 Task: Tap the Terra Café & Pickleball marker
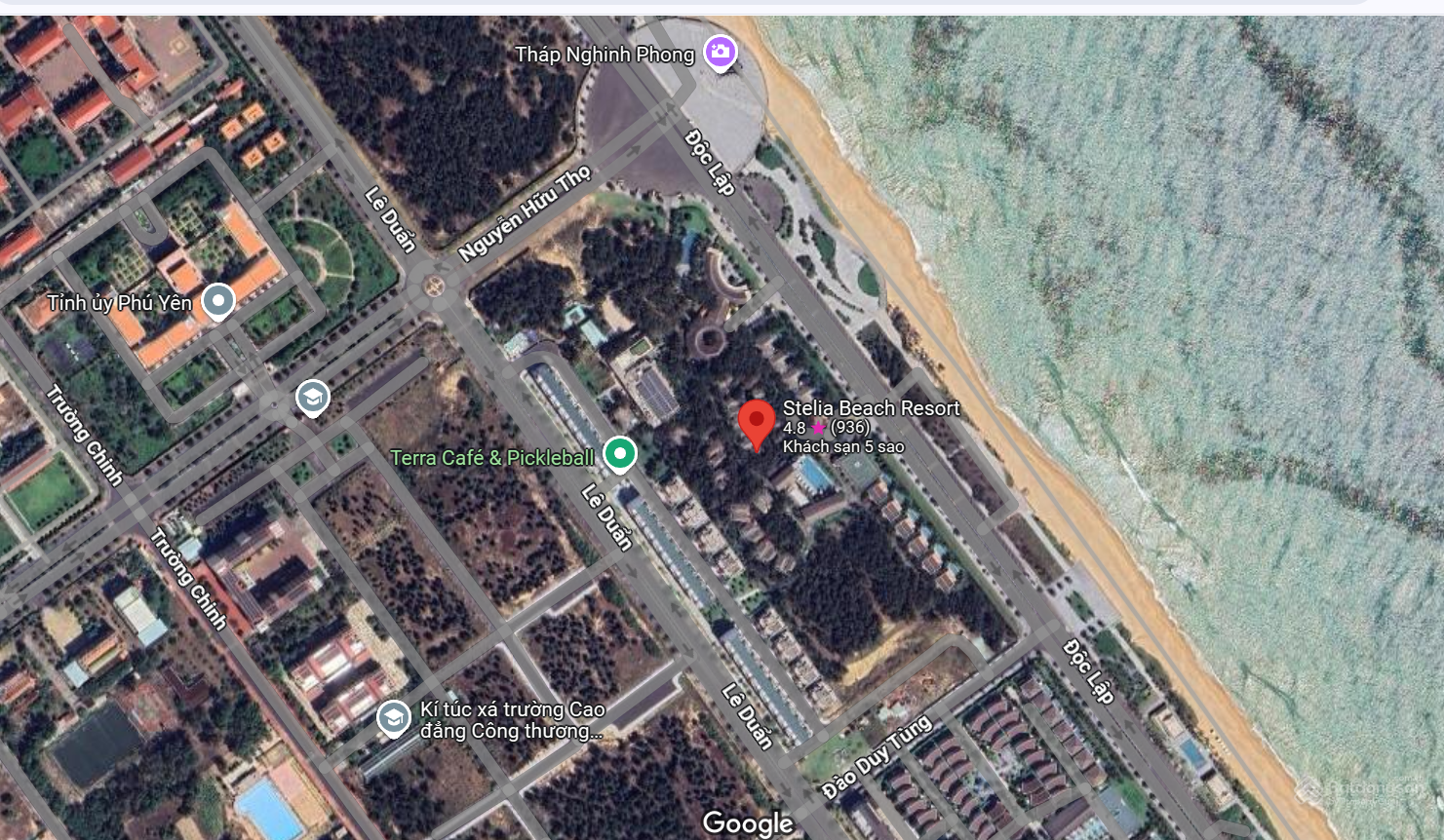(619, 453)
